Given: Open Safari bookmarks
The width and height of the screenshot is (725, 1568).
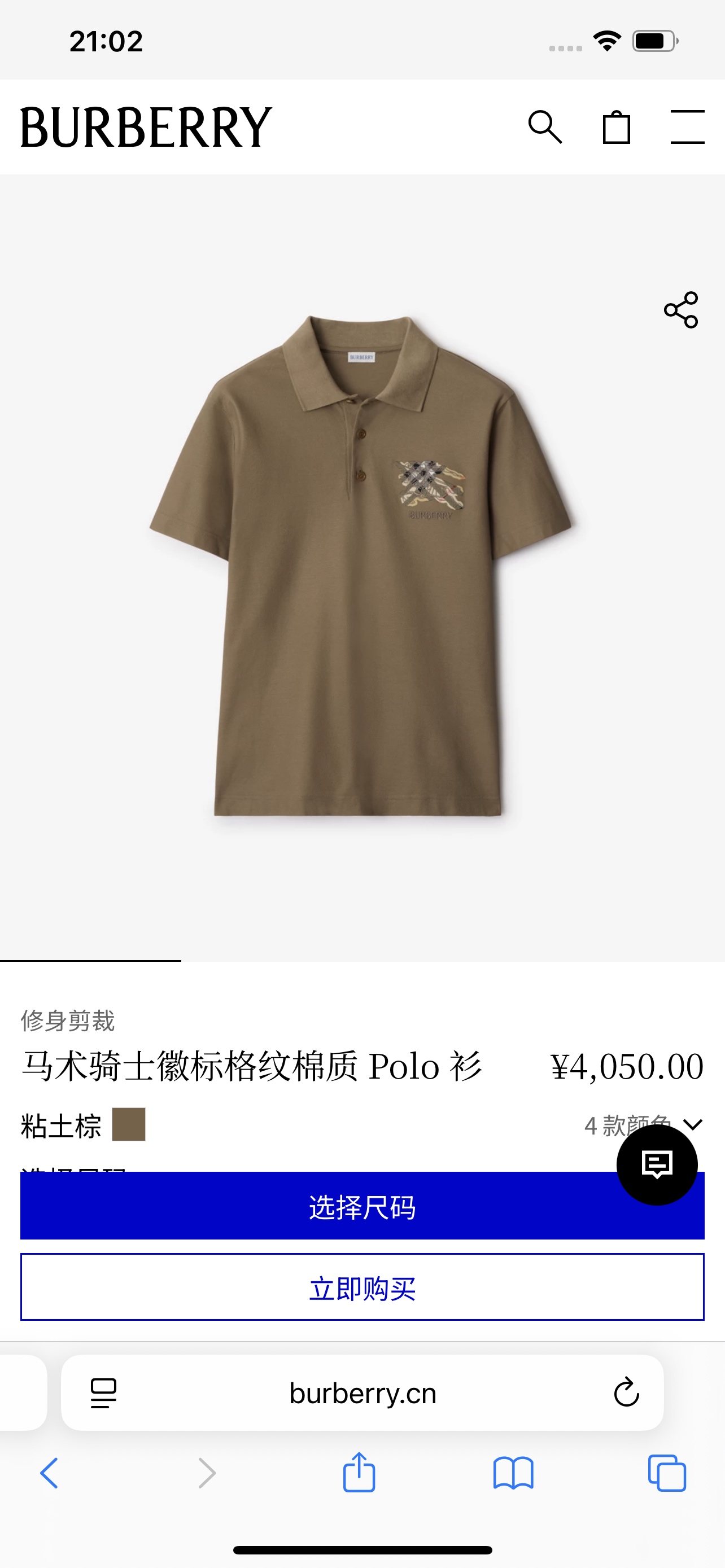Looking at the screenshot, I should 513,1473.
